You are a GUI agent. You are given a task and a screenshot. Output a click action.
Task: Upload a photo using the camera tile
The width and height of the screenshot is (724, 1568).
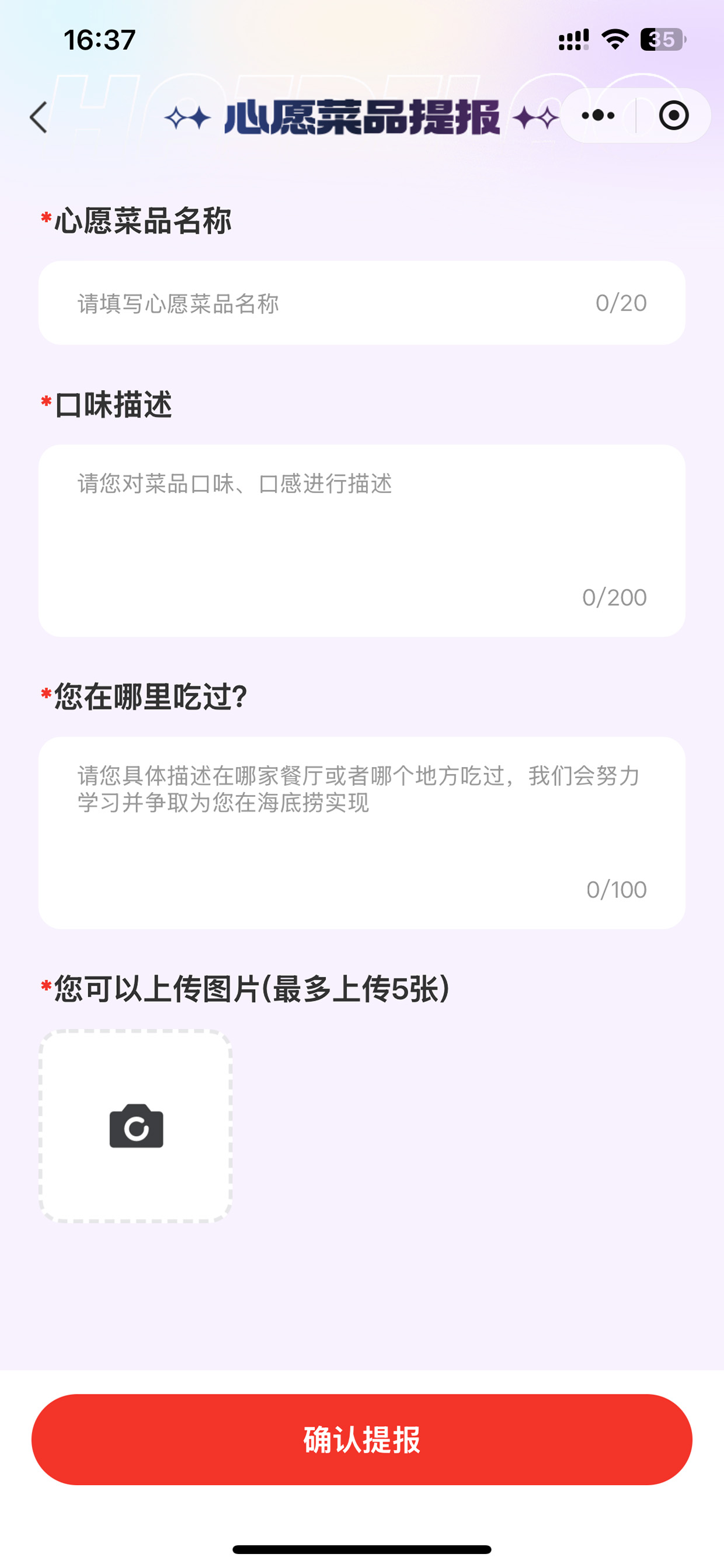135,1126
